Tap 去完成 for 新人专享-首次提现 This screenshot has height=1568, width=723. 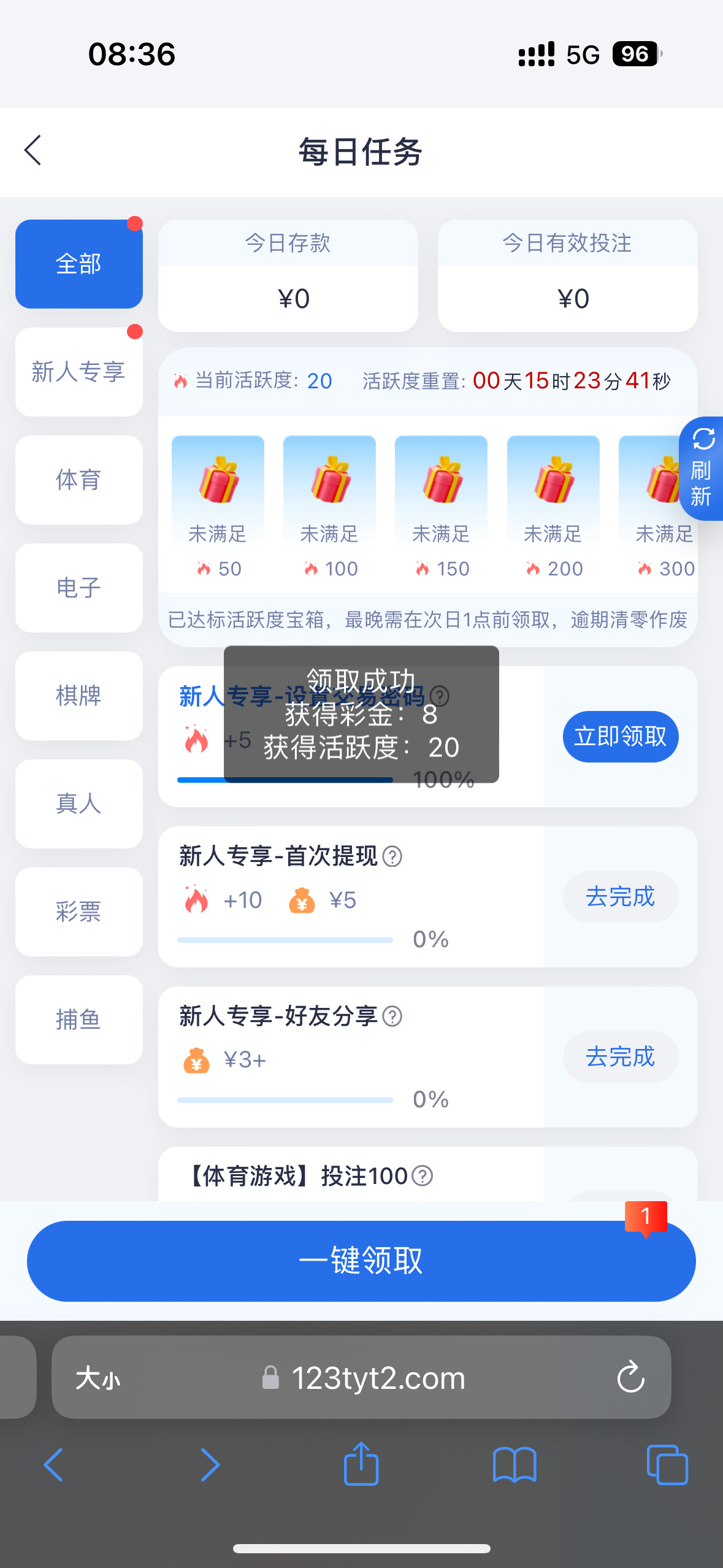click(x=620, y=897)
